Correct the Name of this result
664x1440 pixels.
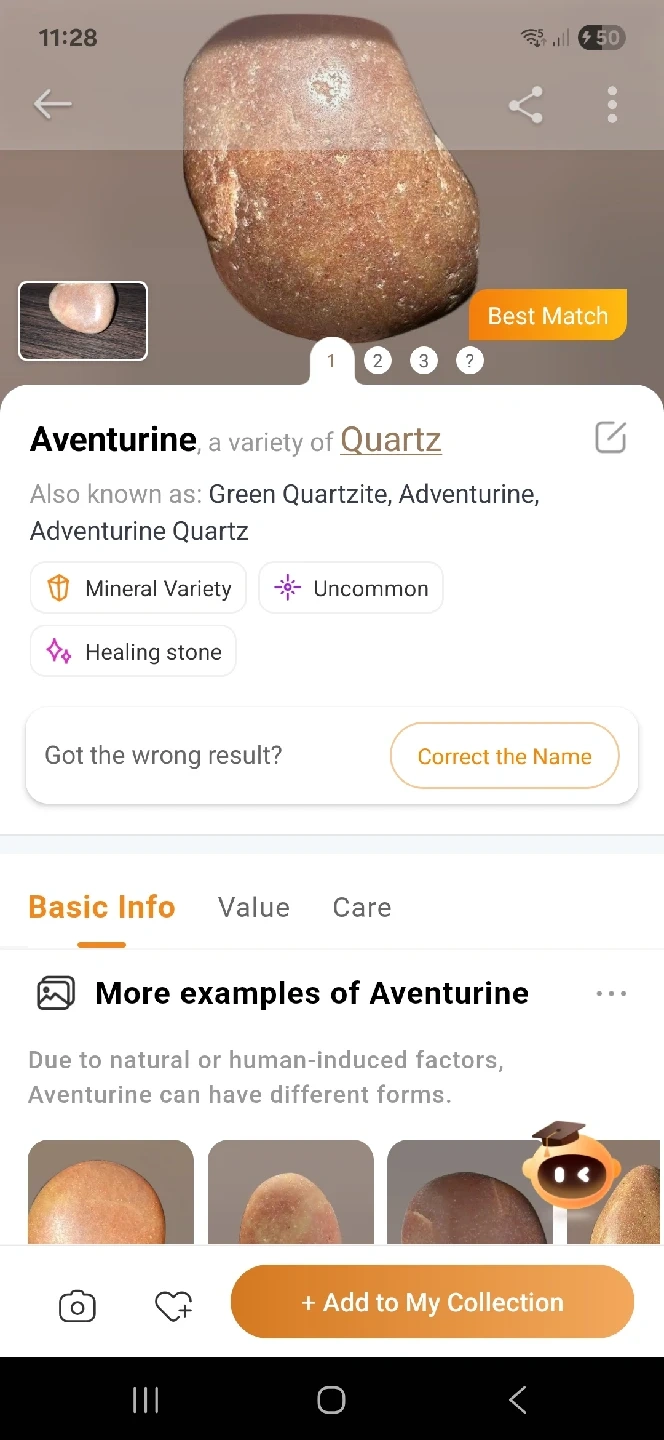tap(504, 757)
